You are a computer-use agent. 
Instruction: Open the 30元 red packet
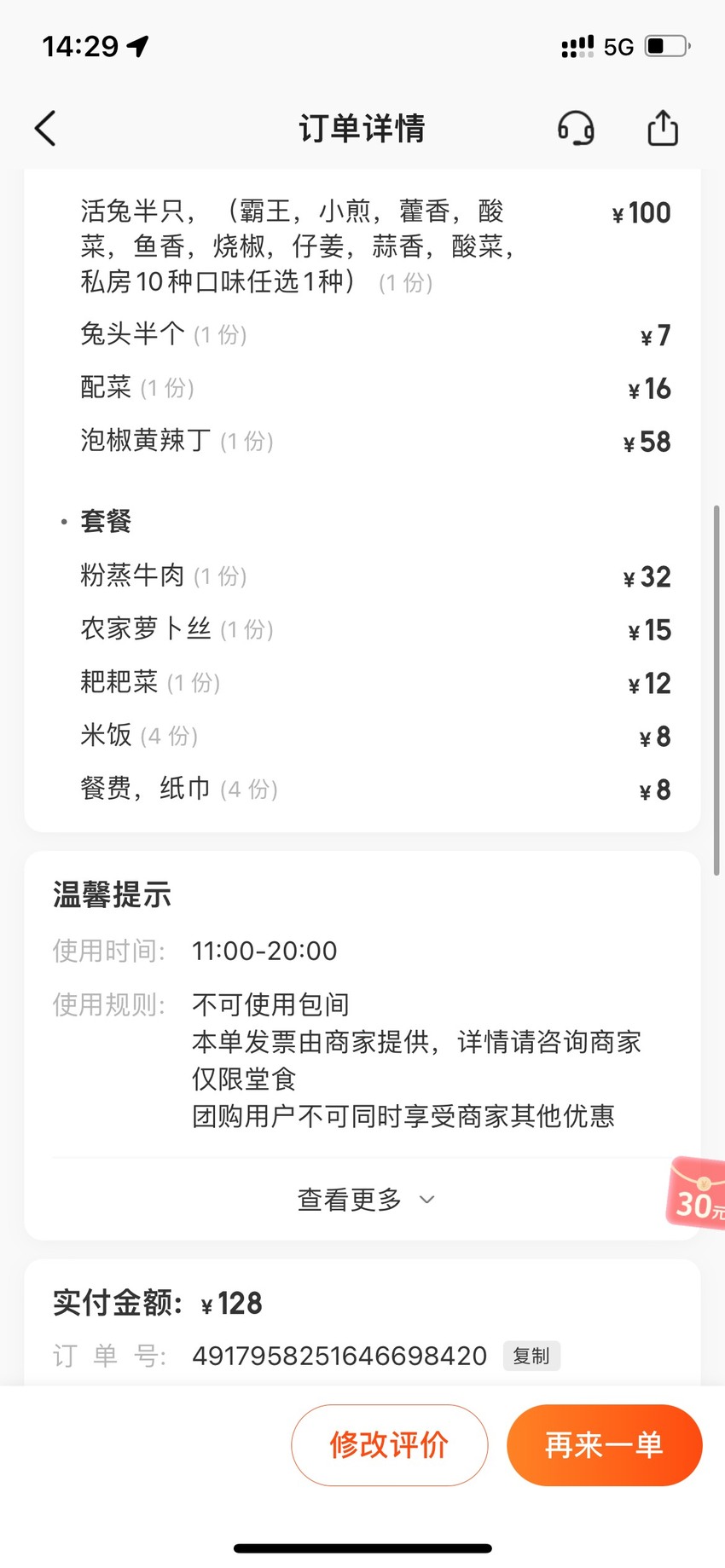point(697,1194)
